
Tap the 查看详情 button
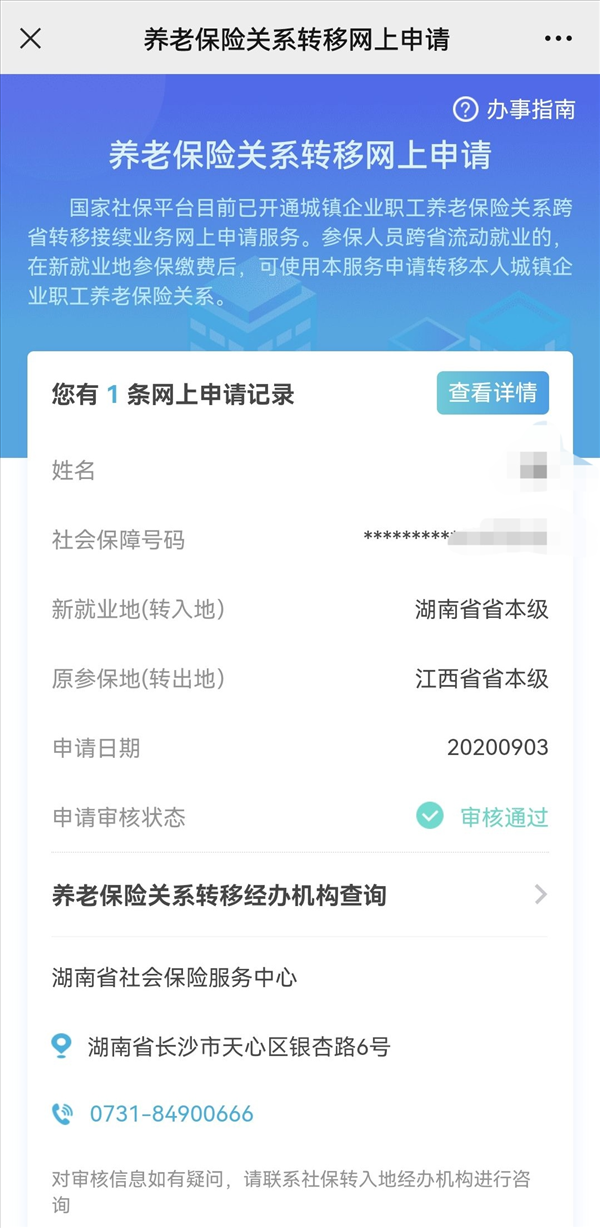492,393
